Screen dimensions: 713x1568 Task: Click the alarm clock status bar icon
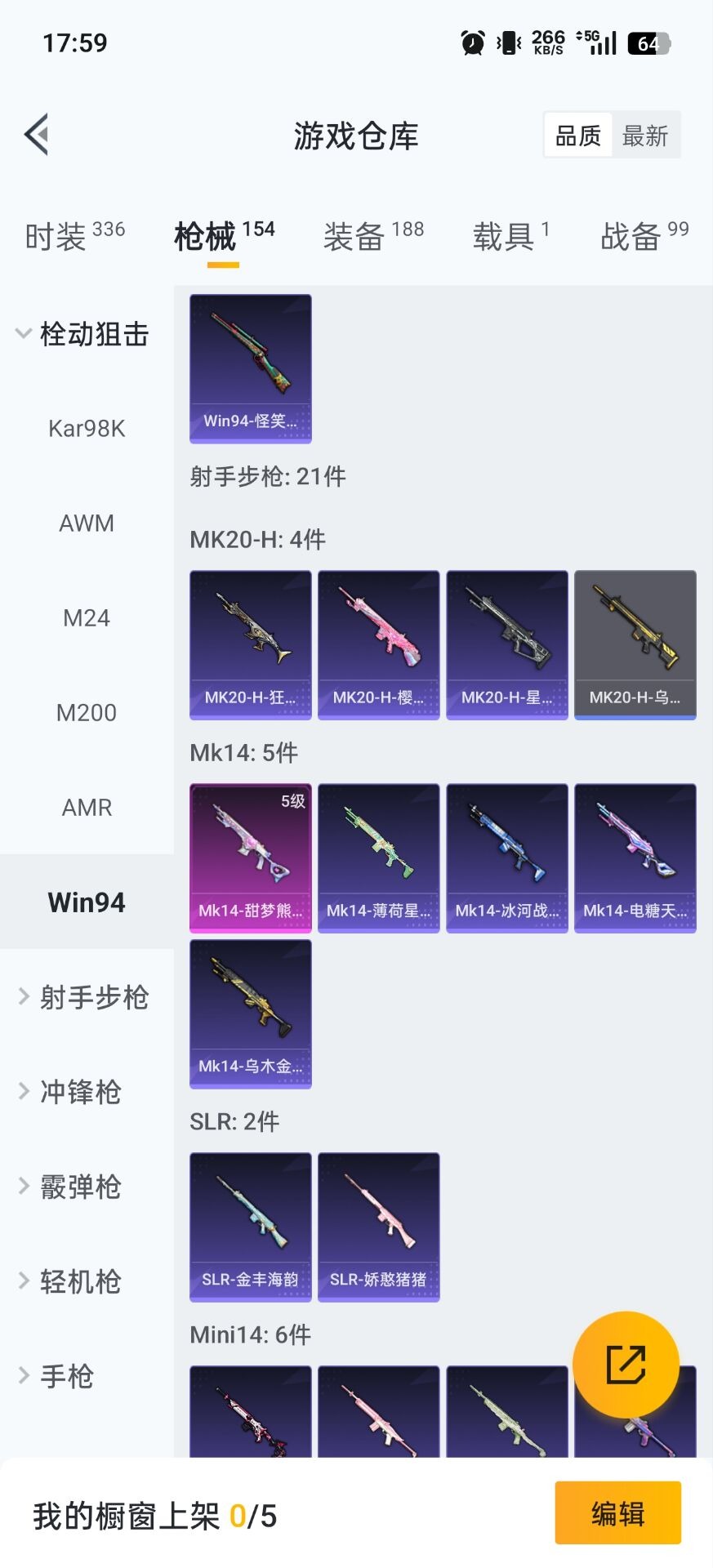click(x=471, y=42)
